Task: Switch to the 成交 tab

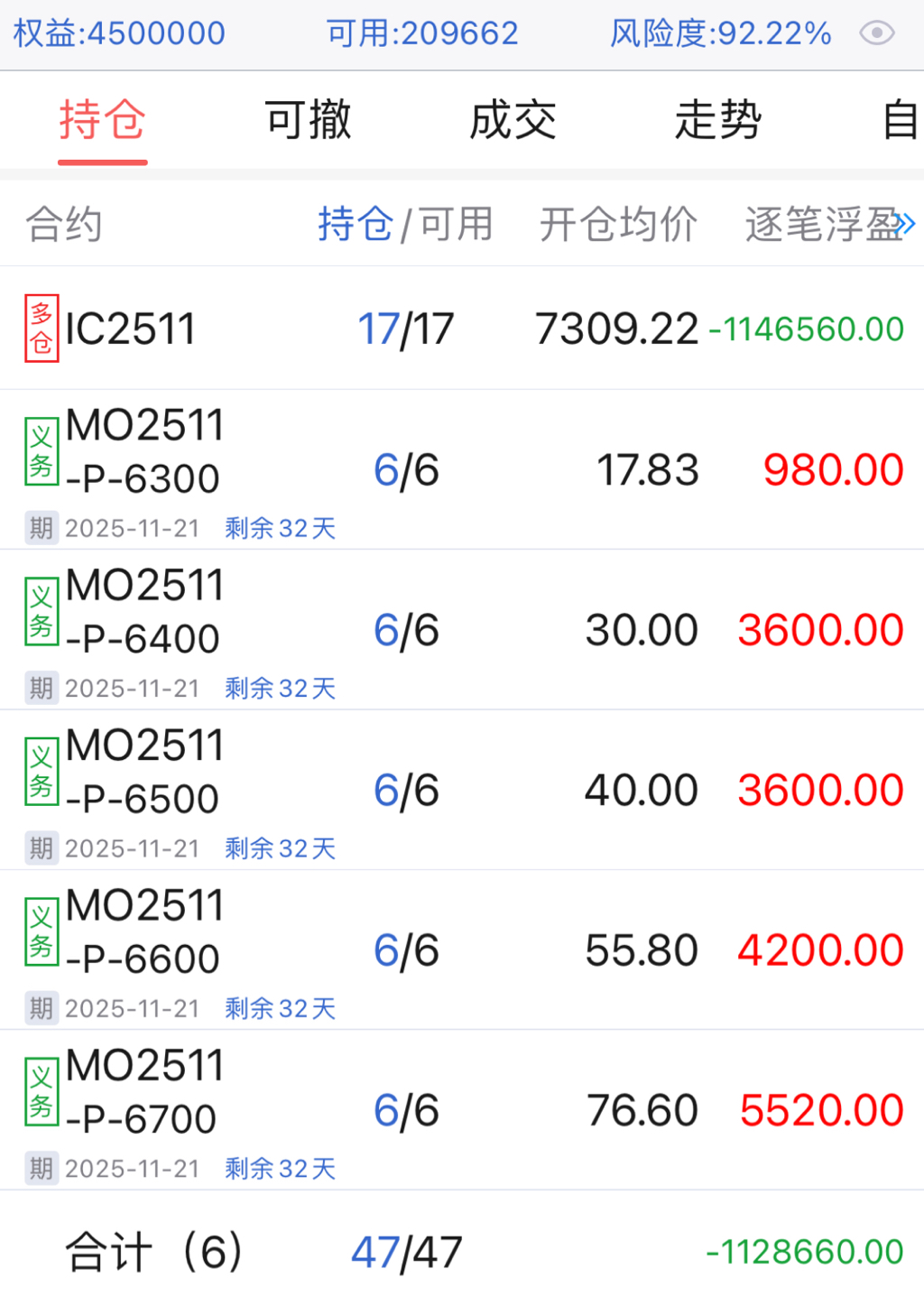Action: pos(513,120)
